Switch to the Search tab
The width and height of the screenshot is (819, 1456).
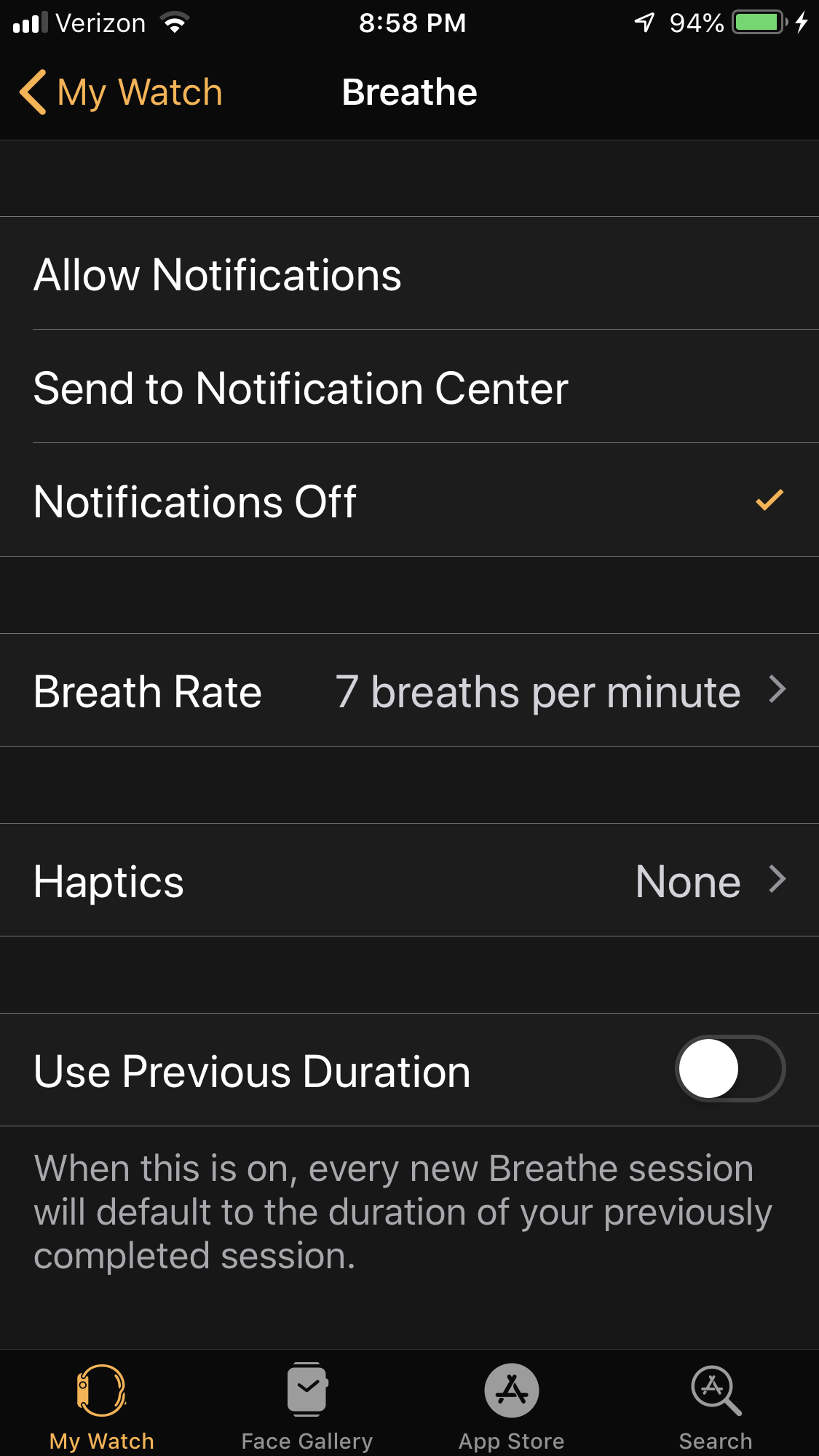[716, 1406]
